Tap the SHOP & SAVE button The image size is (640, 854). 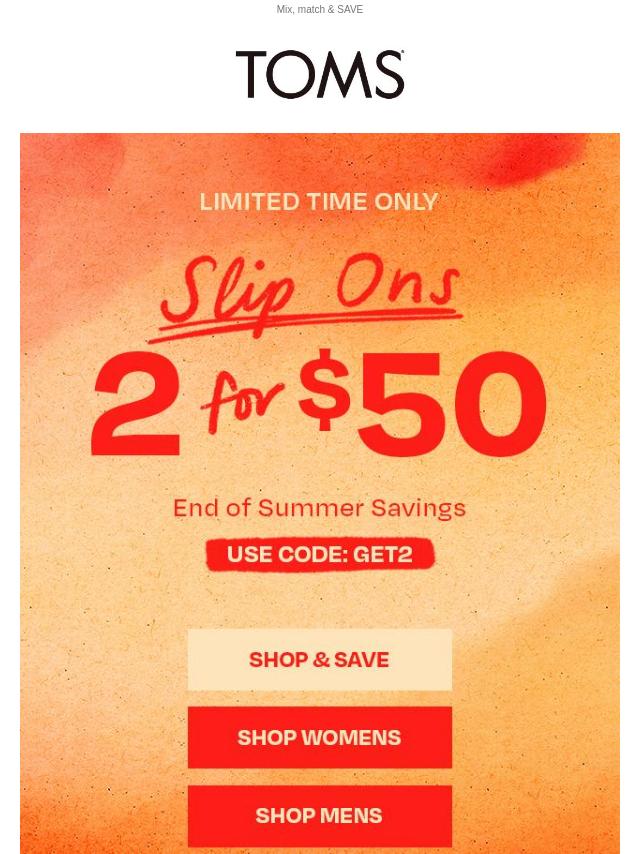(319, 660)
